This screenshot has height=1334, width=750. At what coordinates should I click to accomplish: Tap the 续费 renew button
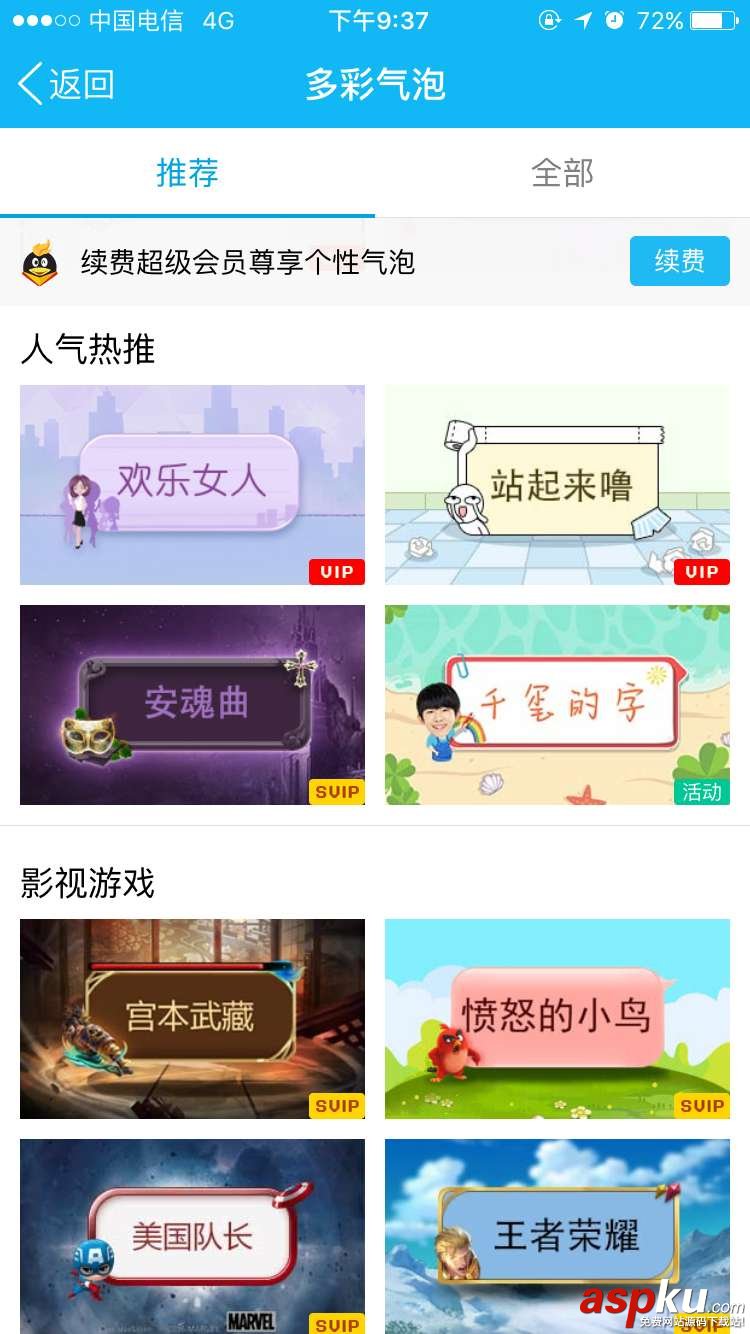[679, 262]
